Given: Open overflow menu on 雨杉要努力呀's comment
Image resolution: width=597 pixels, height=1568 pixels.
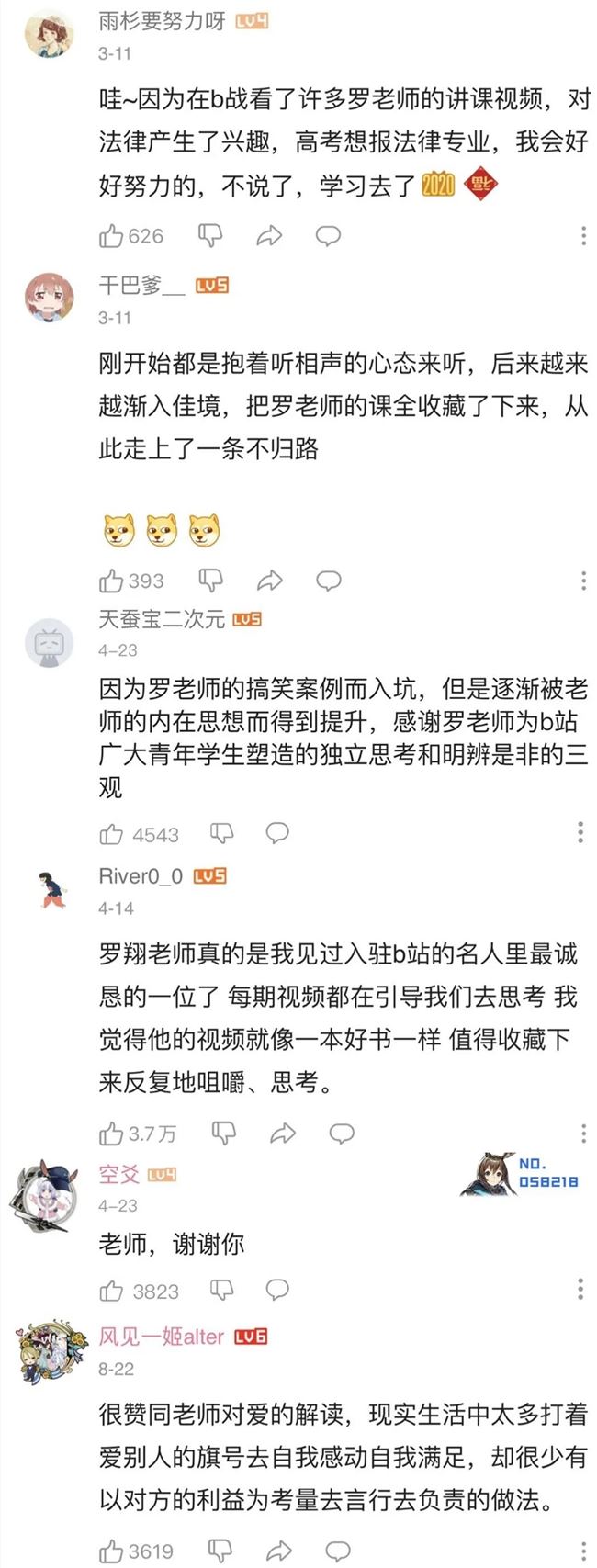Looking at the screenshot, I should click(583, 236).
